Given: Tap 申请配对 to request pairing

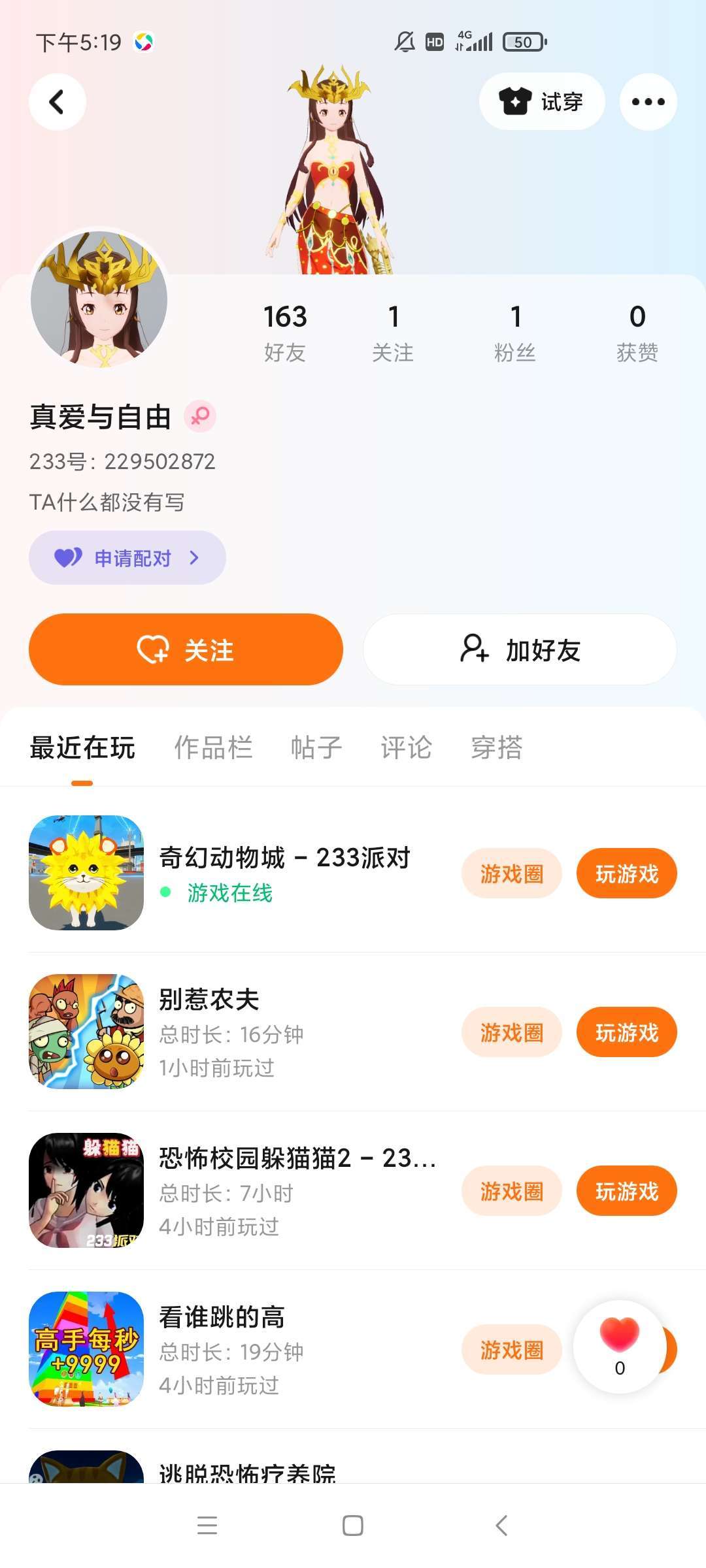Looking at the screenshot, I should [x=127, y=558].
